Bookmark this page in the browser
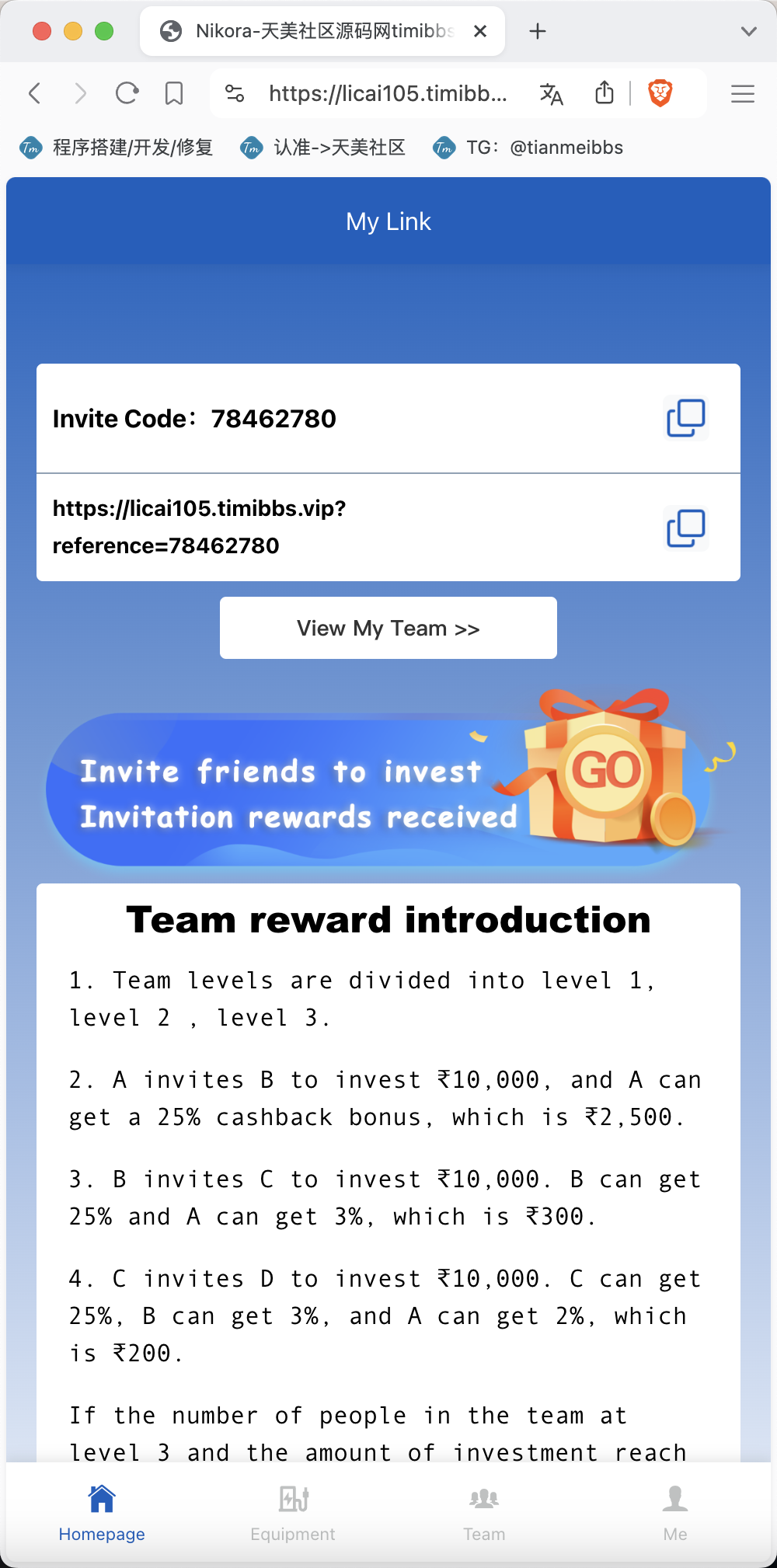Viewport: 777px width, 1568px height. pyautogui.click(x=174, y=94)
